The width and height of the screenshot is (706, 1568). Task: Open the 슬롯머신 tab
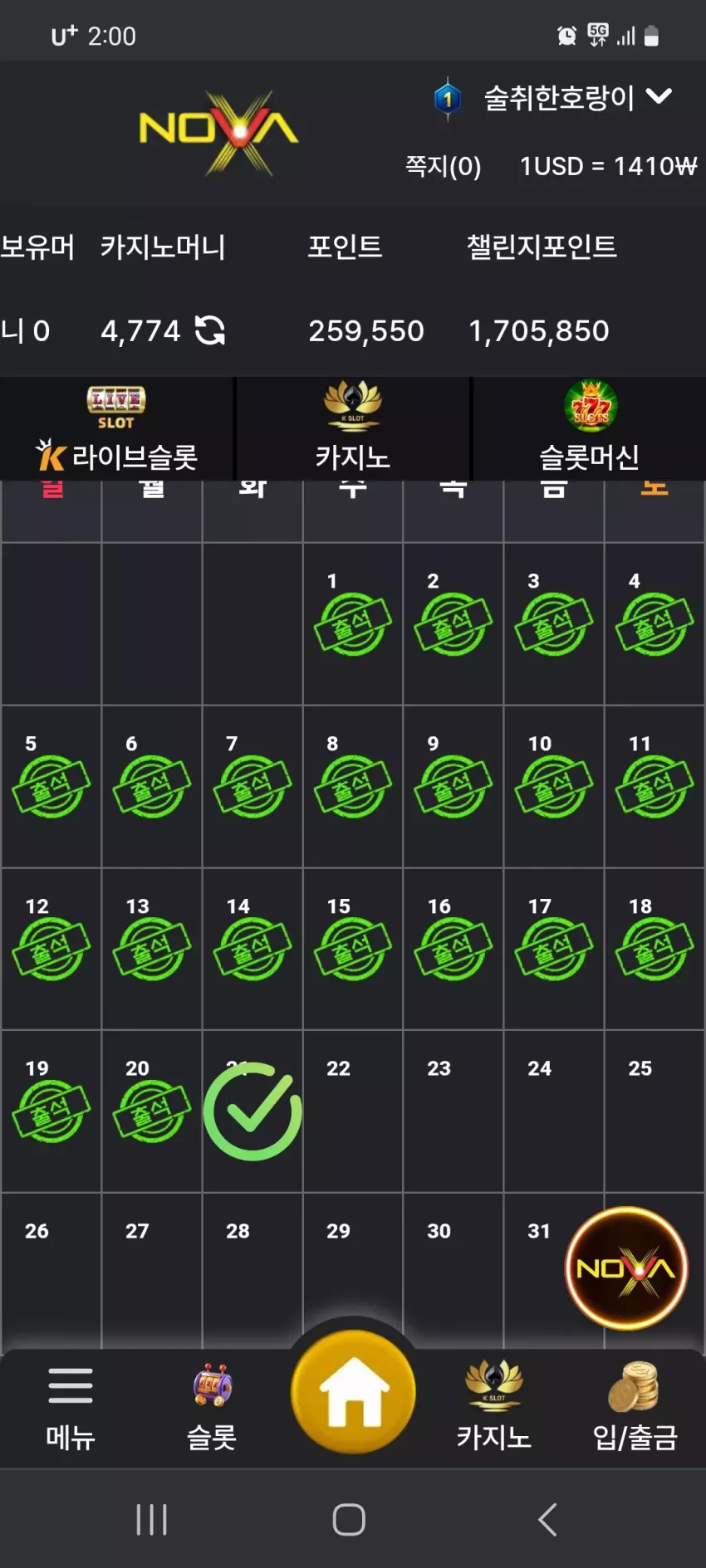[x=590, y=429]
